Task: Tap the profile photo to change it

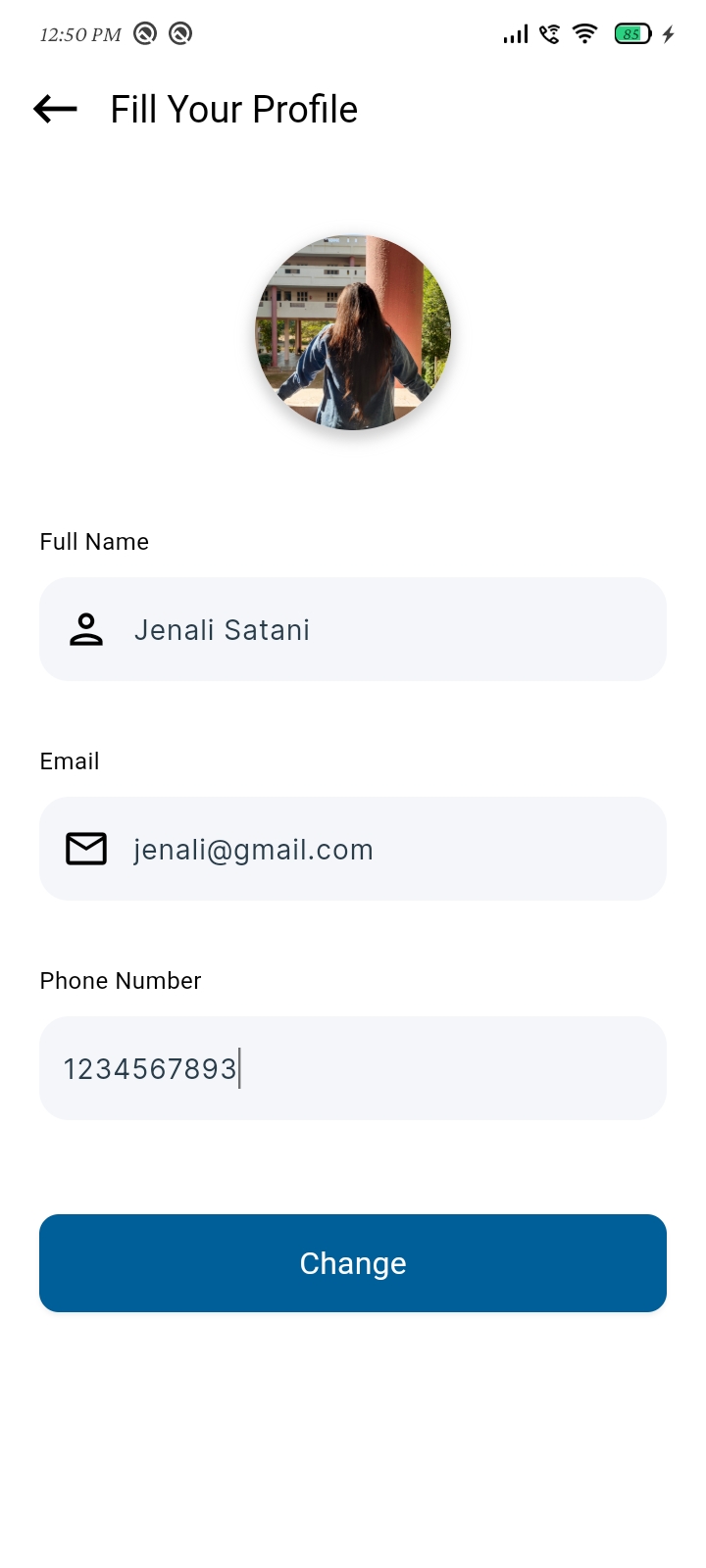Action: point(353,332)
